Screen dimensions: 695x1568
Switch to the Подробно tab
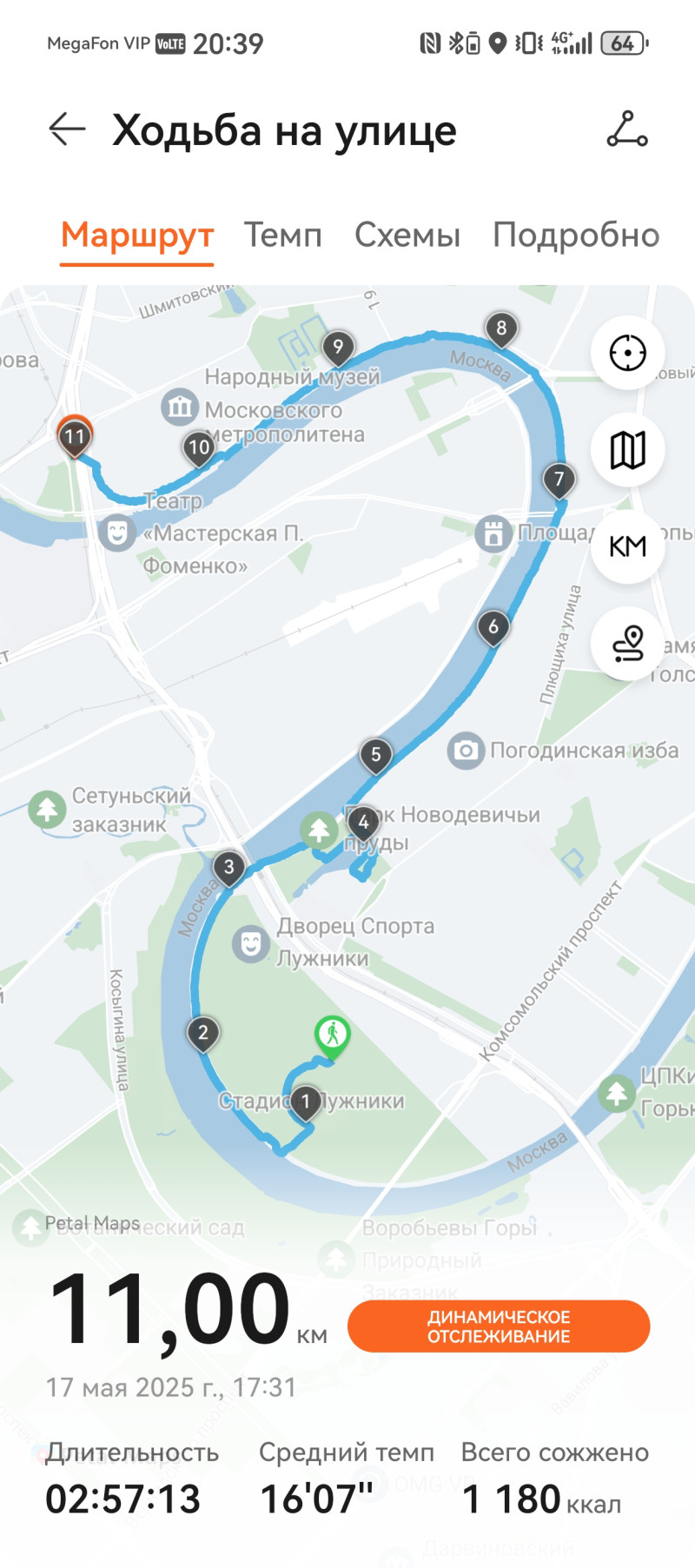click(576, 235)
